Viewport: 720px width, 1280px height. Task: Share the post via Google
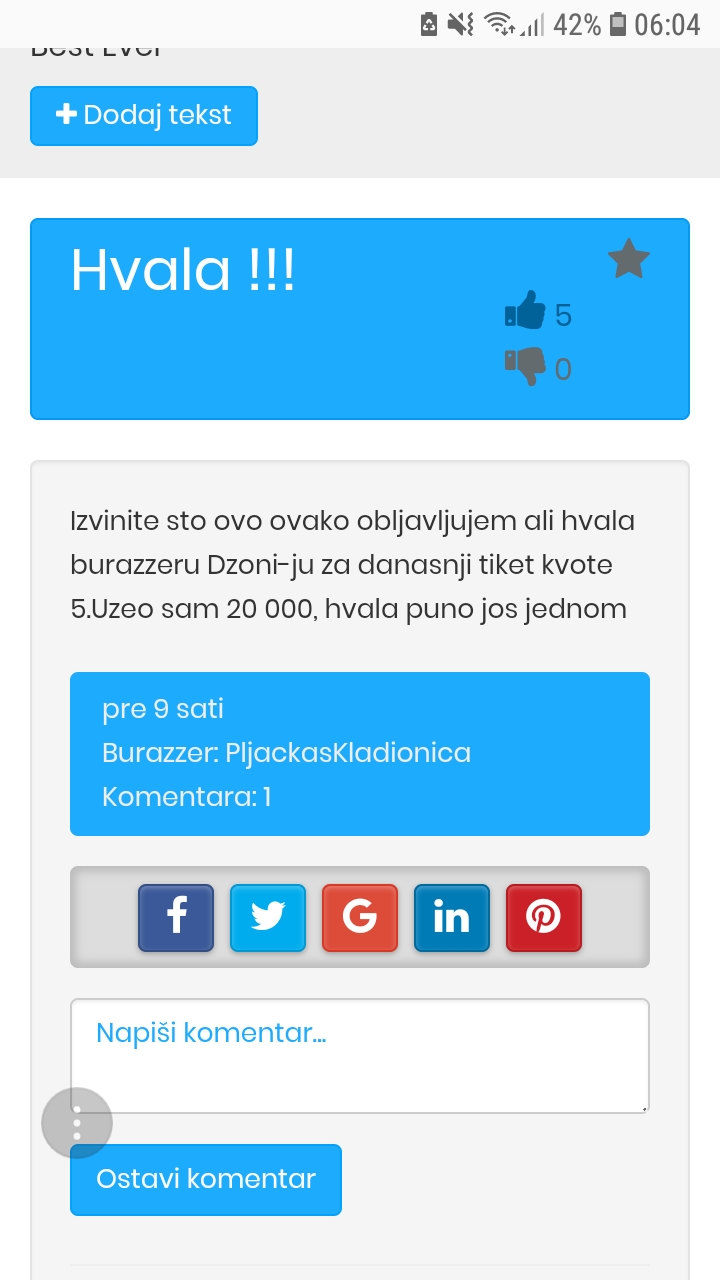360,917
